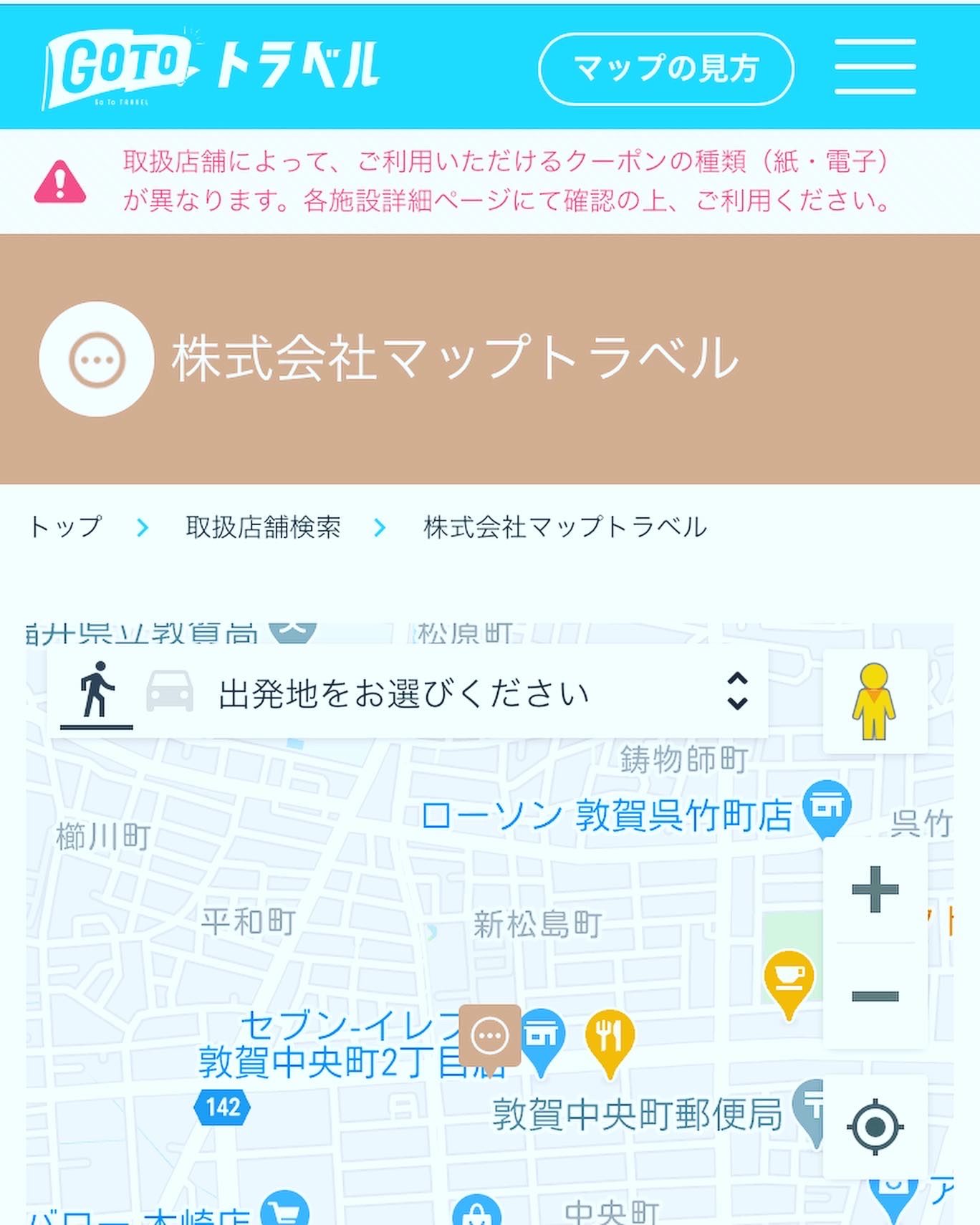Open the ローソン 敦賀呉竹町店 map pin
The width and height of the screenshot is (980, 1225).
(827, 808)
